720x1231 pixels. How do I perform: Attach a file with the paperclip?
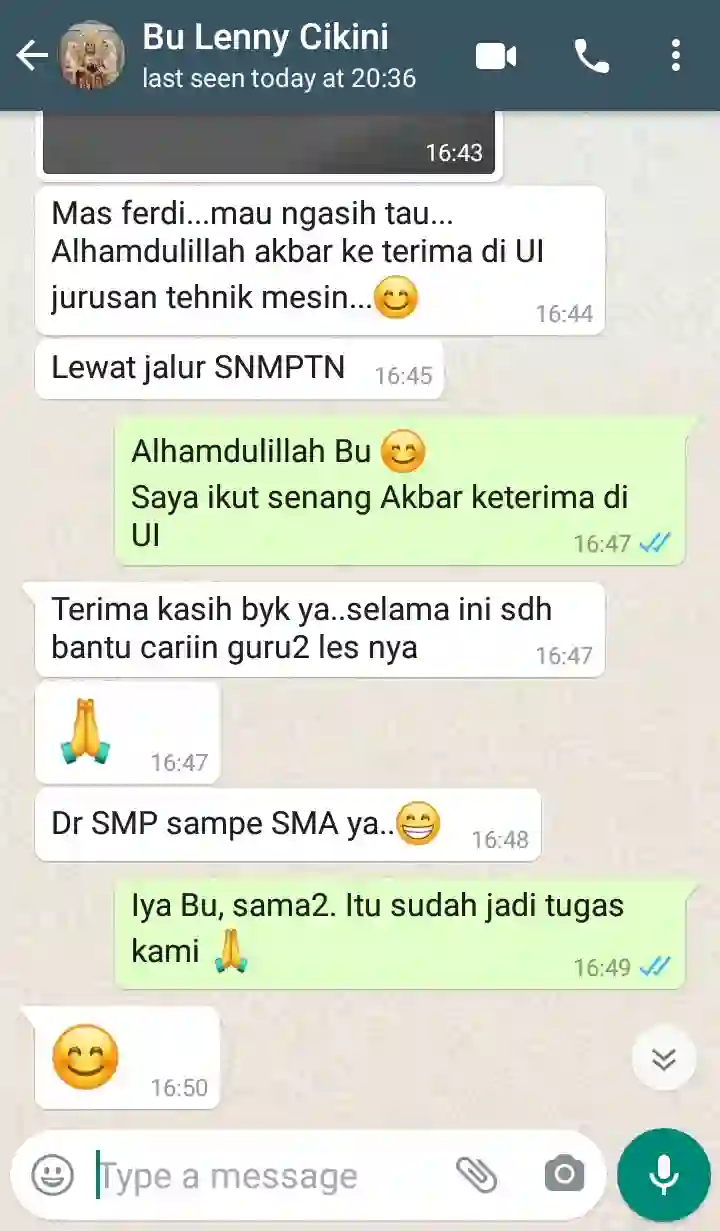coord(476,1175)
